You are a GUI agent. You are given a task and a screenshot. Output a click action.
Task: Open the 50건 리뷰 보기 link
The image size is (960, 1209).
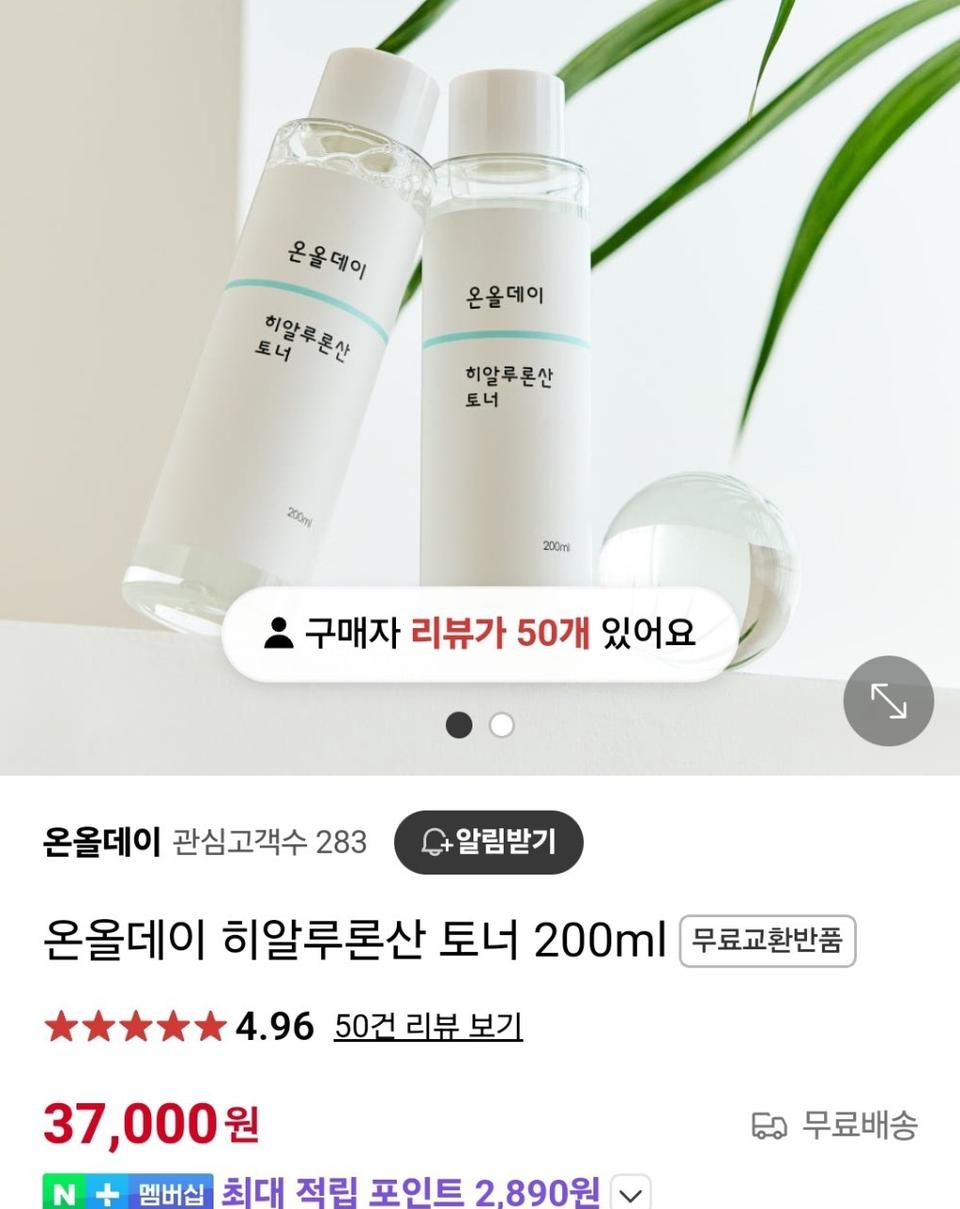pyautogui.click(x=430, y=1027)
